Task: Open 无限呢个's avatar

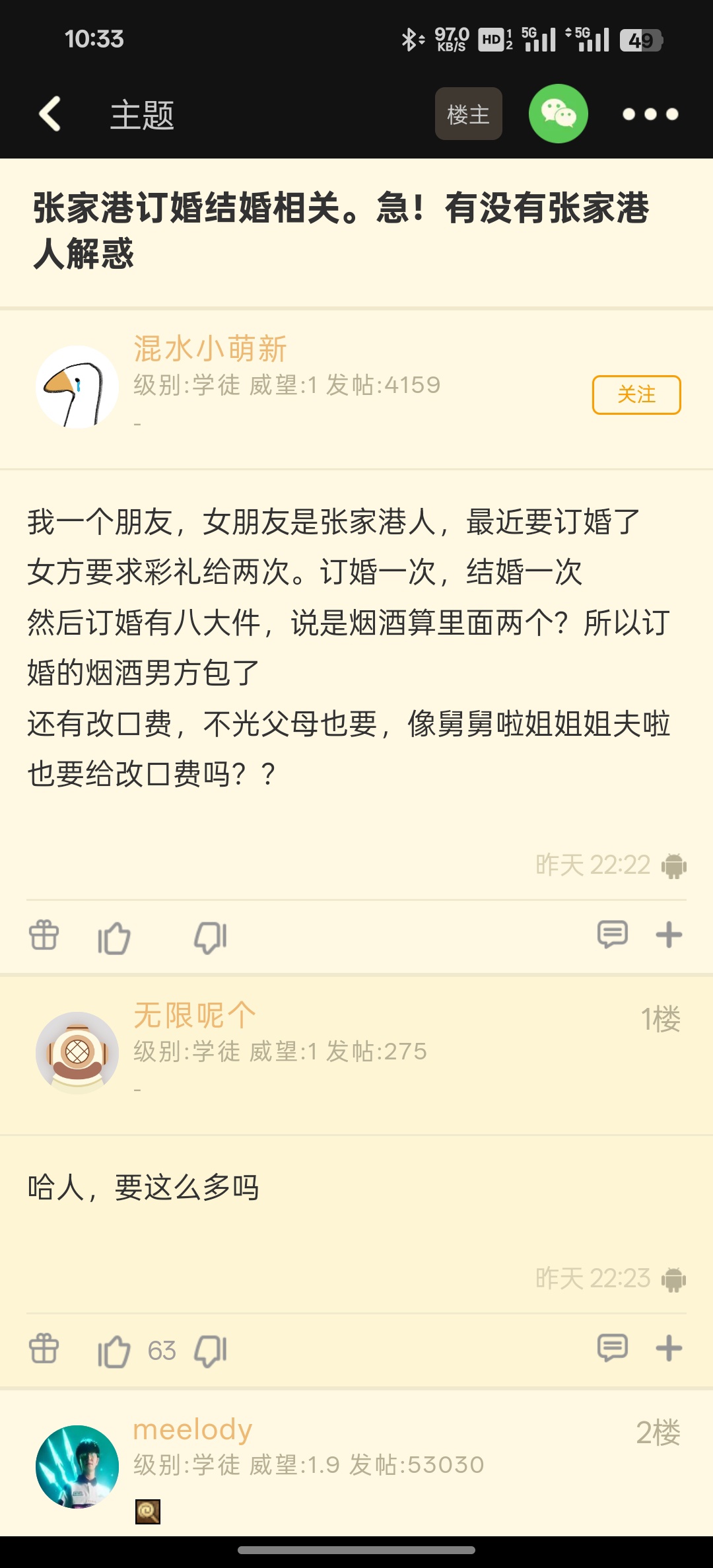Action: tap(77, 1053)
